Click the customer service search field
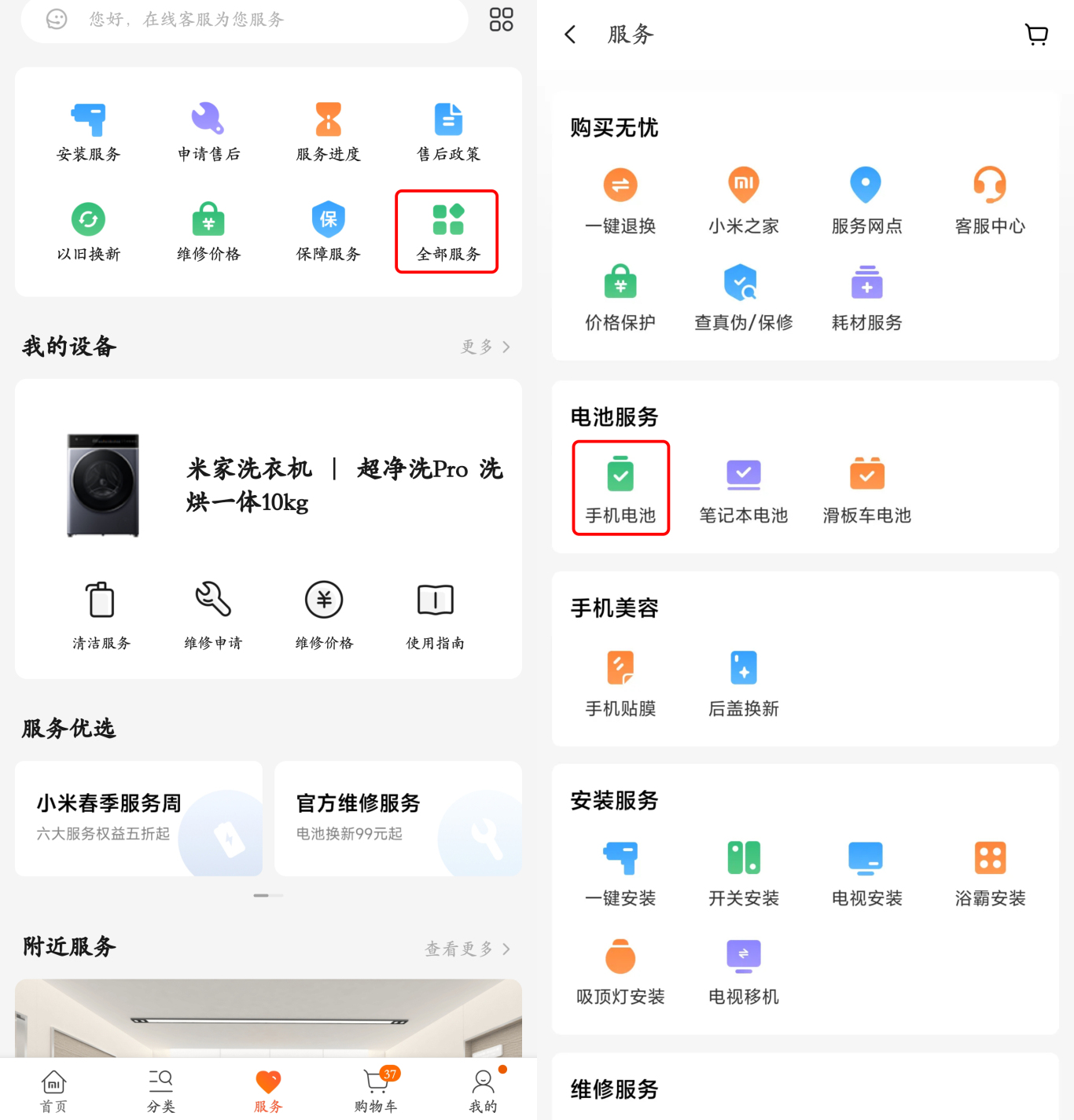This screenshot has height=1120, width=1074. point(244,20)
